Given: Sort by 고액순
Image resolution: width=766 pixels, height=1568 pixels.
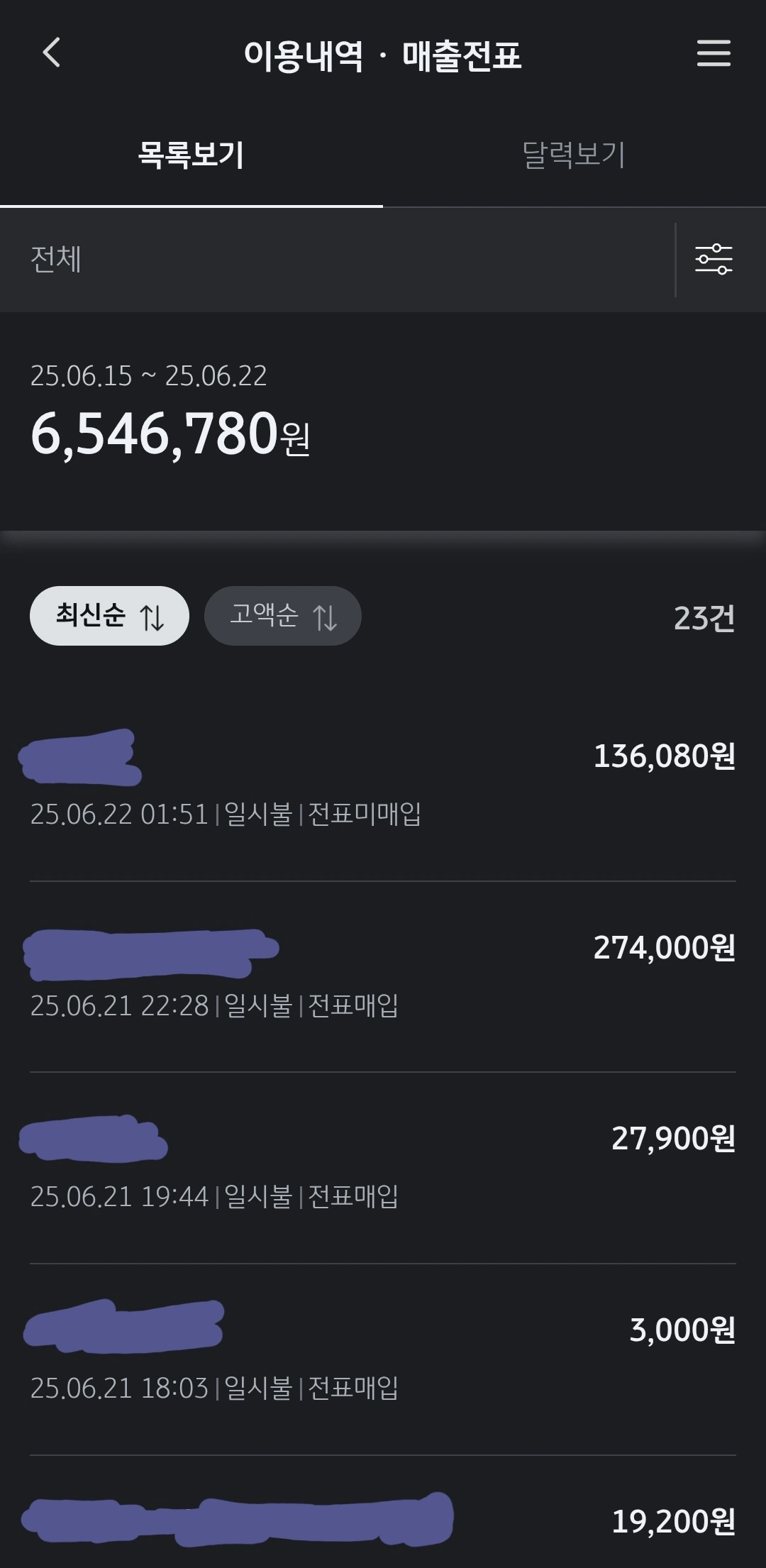Looking at the screenshot, I should coord(282,616).
